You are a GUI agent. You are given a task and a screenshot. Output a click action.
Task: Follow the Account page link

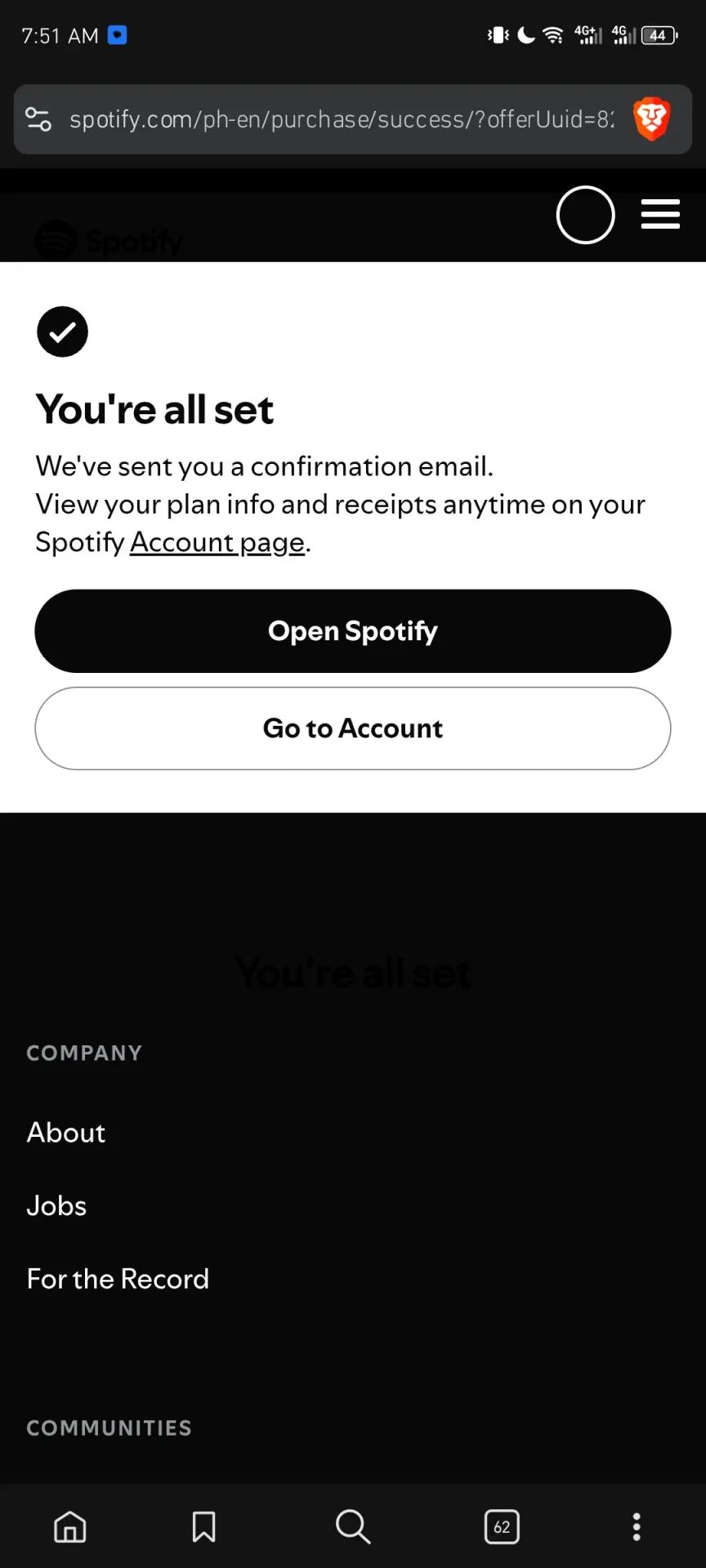pyautogui.click(x=217, y=542)
